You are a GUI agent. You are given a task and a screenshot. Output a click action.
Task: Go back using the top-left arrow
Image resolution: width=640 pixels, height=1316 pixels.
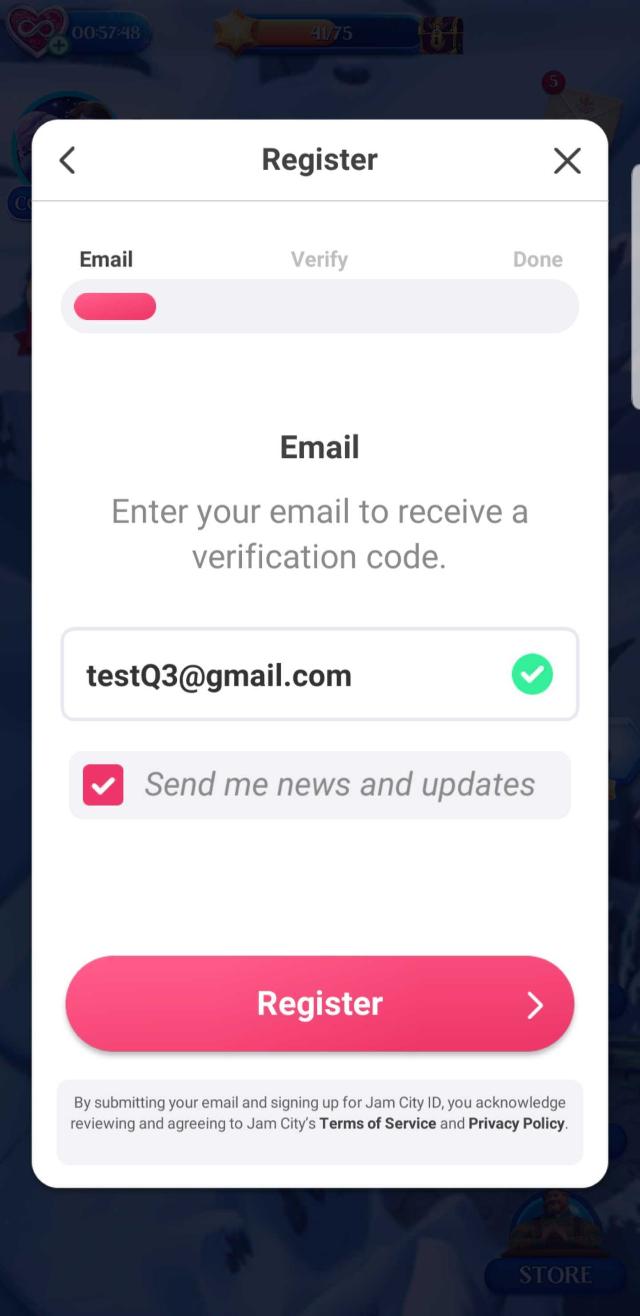point(67,160)
